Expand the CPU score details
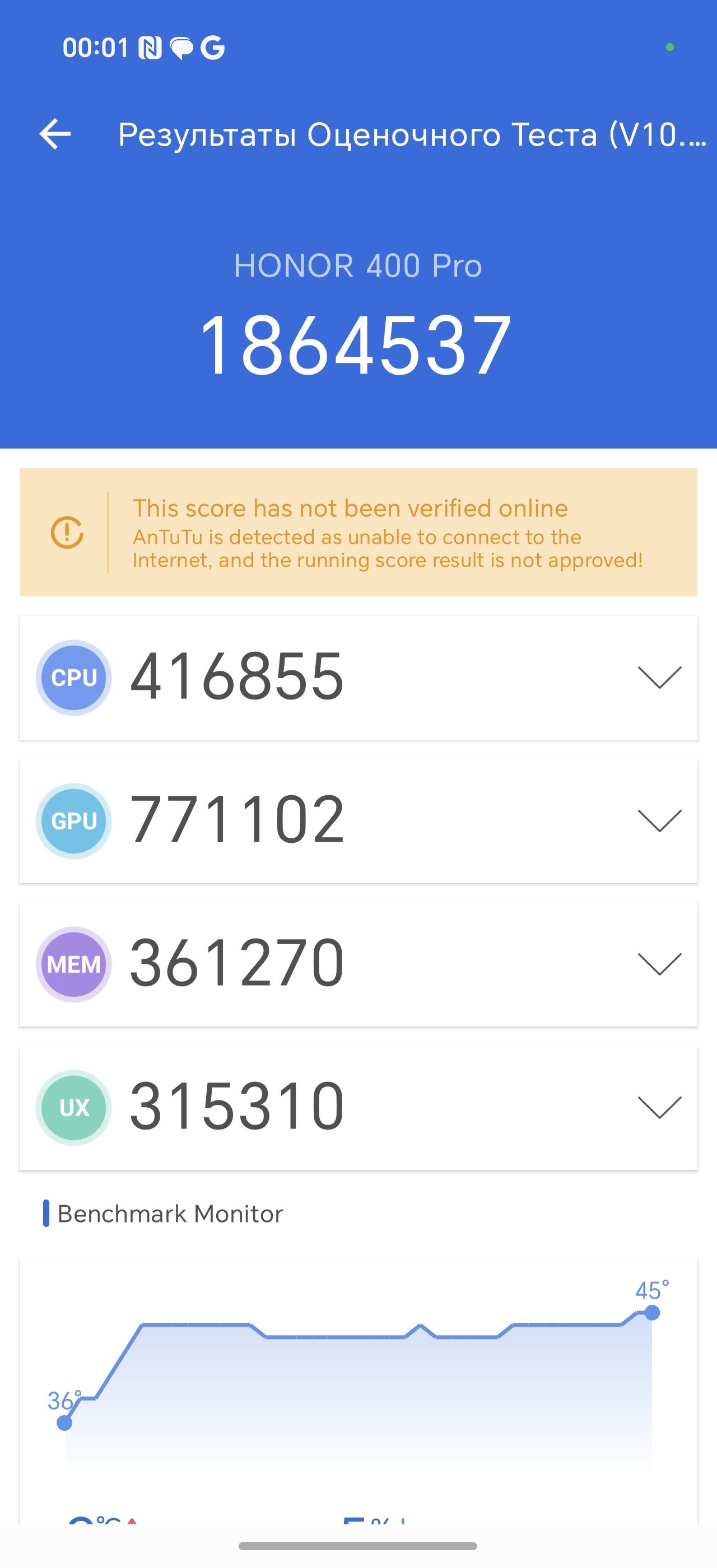The height and width of the screenshot is (1568, 717). pos(659,678)
